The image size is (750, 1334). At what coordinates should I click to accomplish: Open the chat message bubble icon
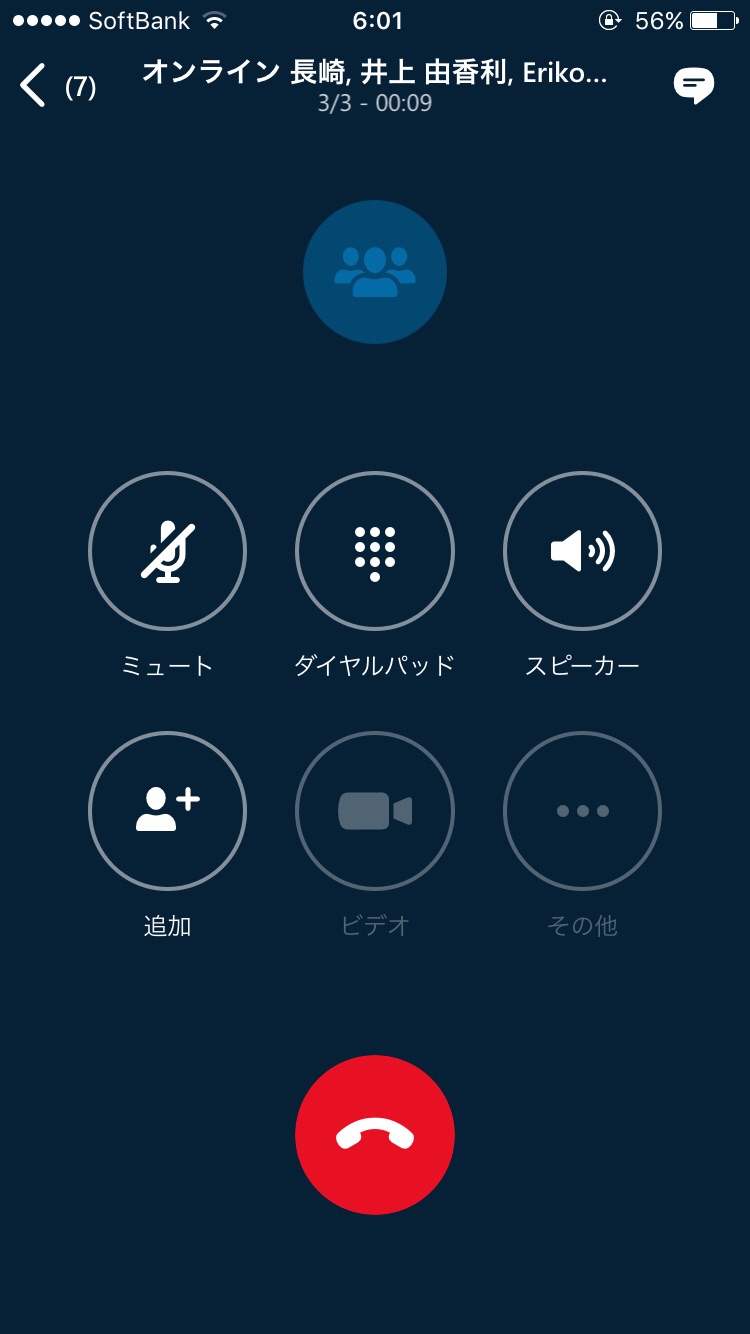[693, 86]
